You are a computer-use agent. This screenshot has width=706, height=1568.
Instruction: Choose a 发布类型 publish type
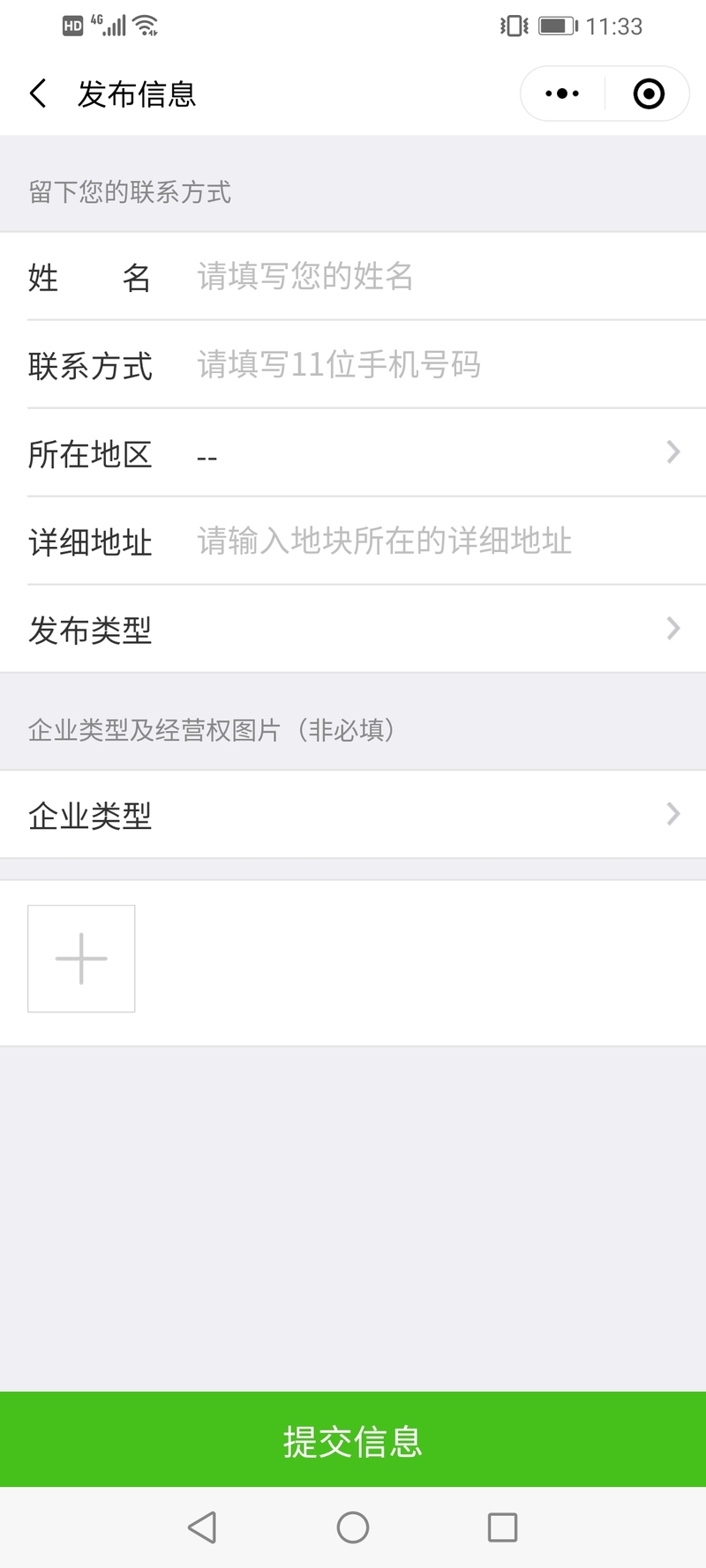click(x=353, y=629)
